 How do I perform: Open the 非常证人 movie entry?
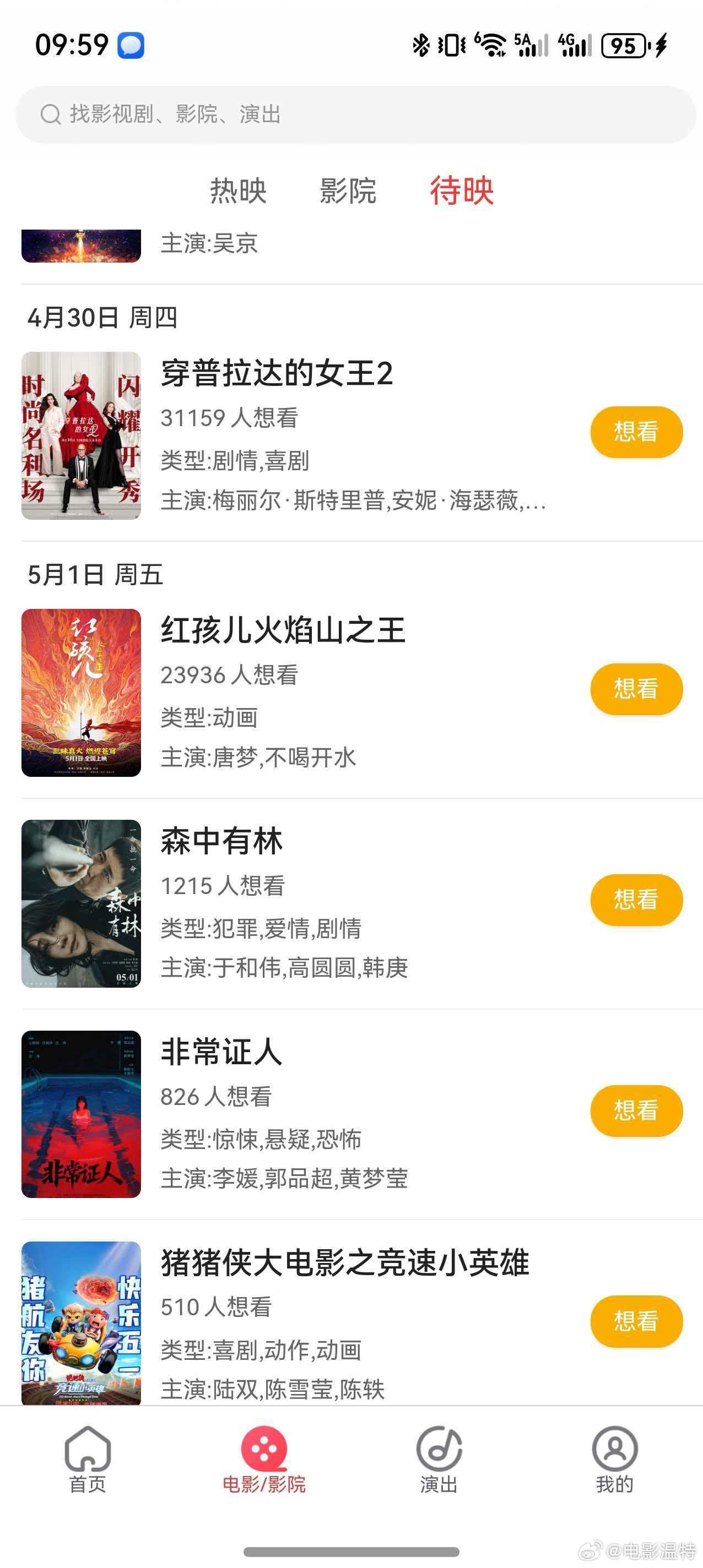(221, 1052)
